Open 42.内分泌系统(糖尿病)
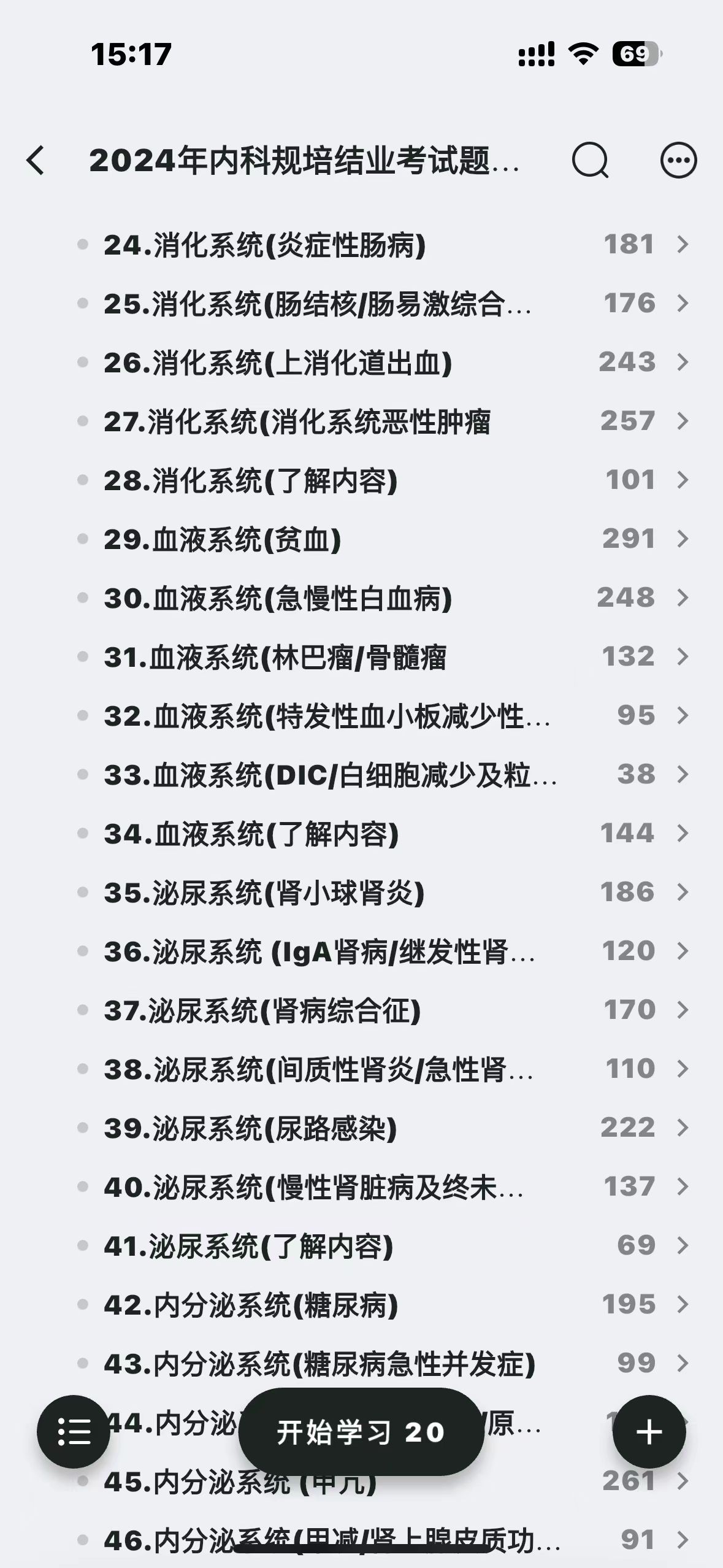Viewport: 723px width, 1568px height. click(383, 1305)
